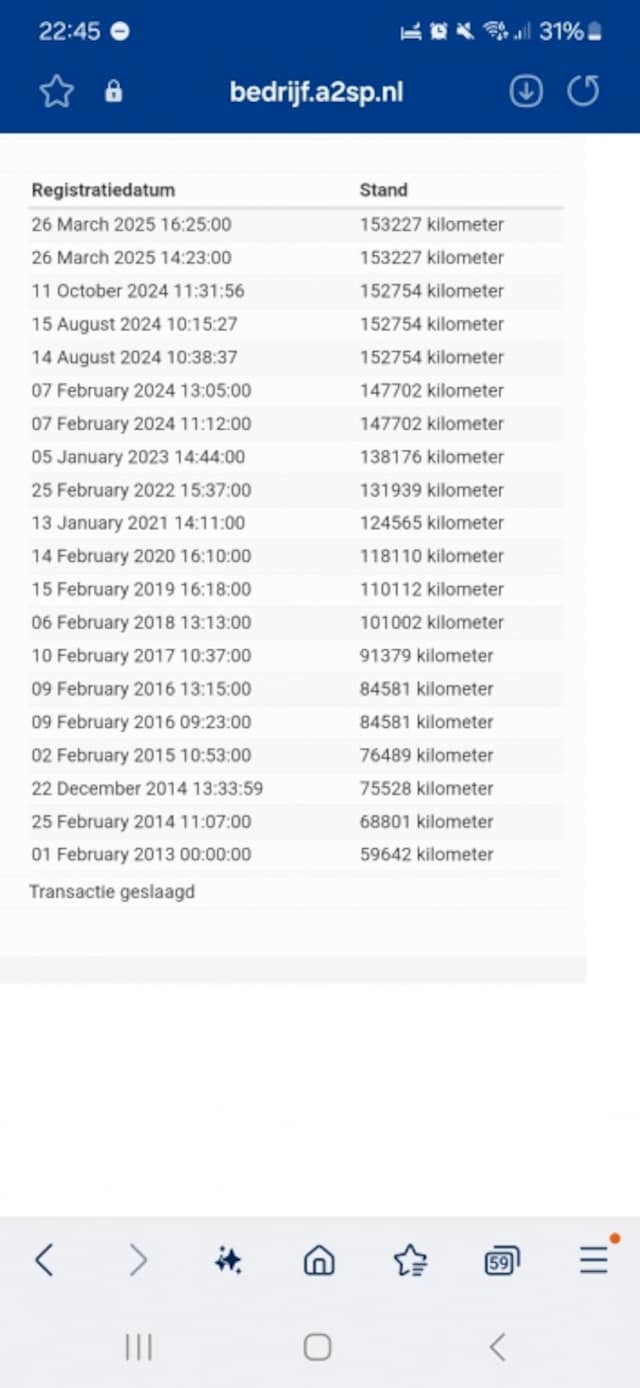Go to the browser home page

318,1261
